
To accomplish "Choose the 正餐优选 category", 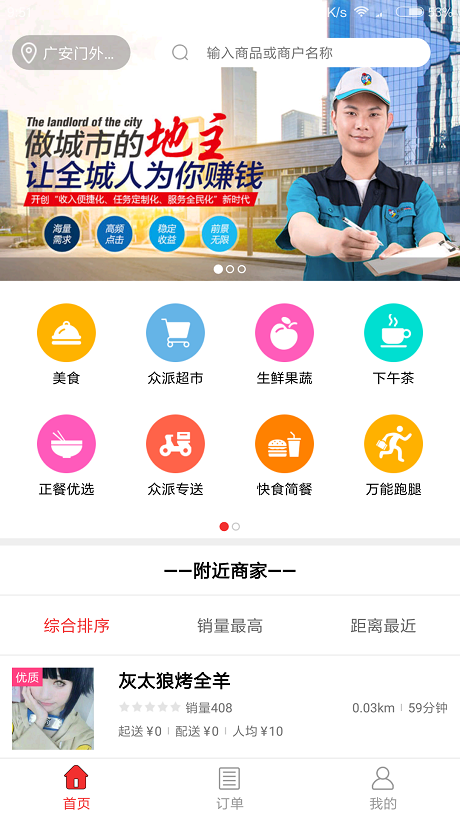I will 66,455.
